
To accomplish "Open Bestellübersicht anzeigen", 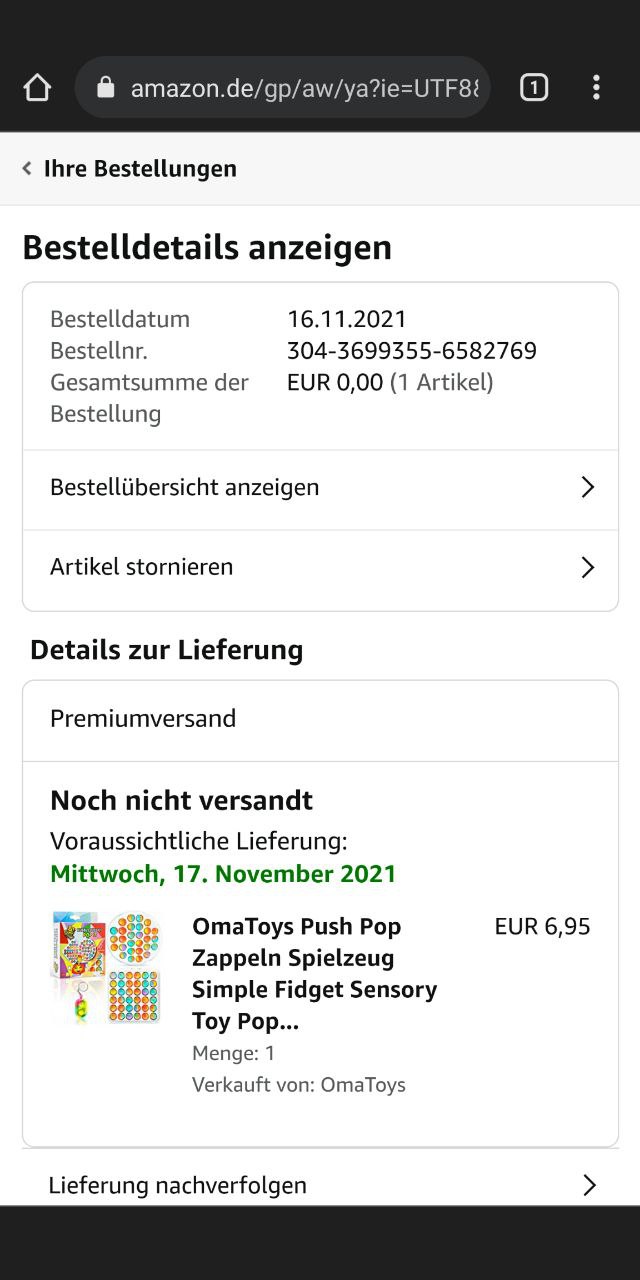I will click(320, 488).
